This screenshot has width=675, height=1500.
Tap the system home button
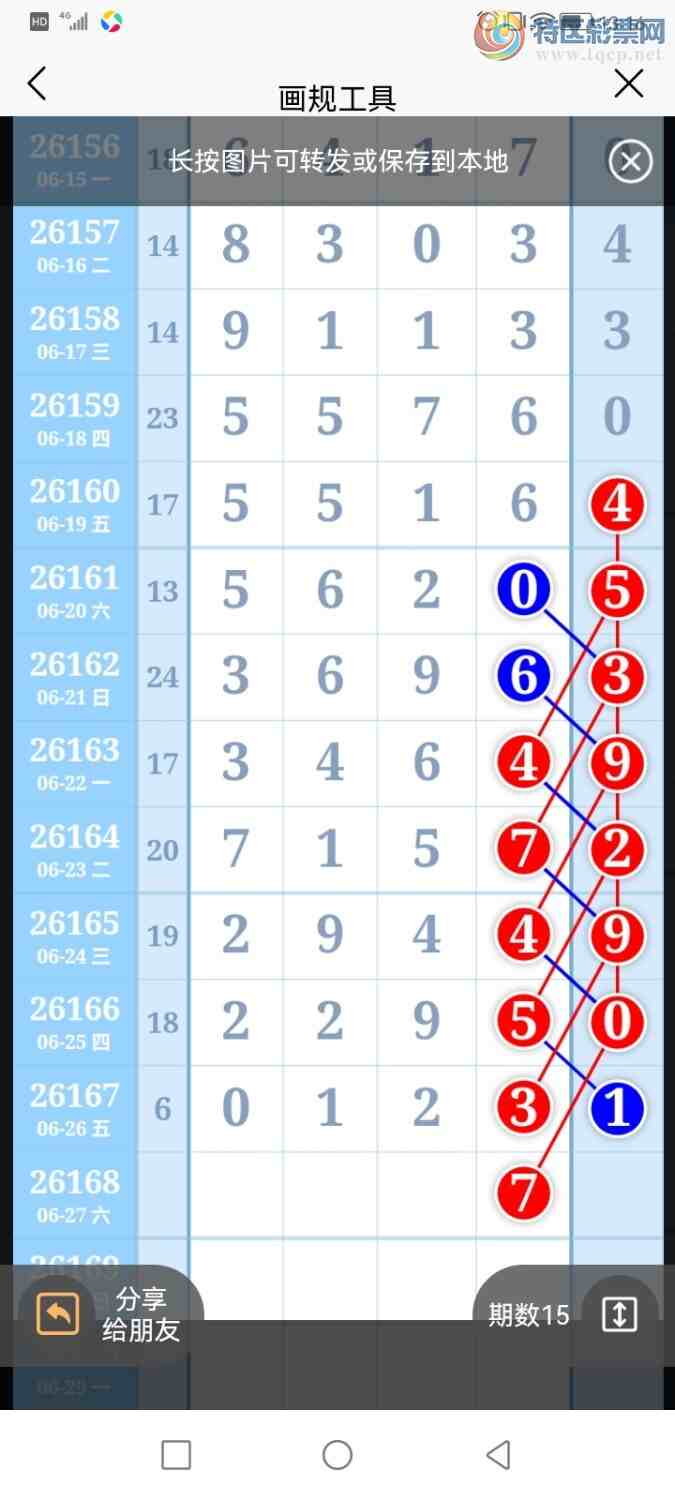tap(337, 1455)
